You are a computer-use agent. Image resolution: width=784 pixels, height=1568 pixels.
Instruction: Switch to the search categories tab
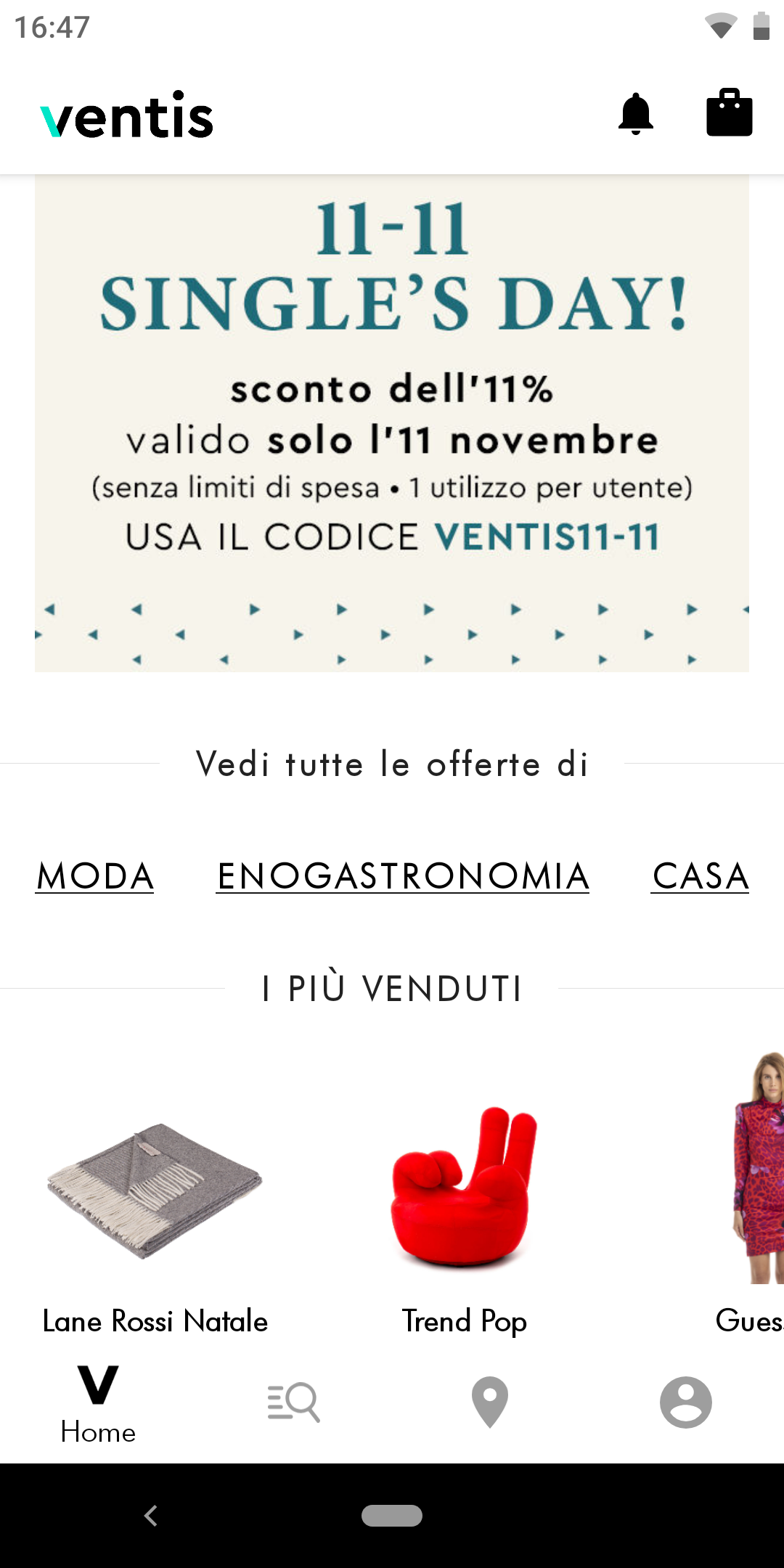click(293, 1402)
